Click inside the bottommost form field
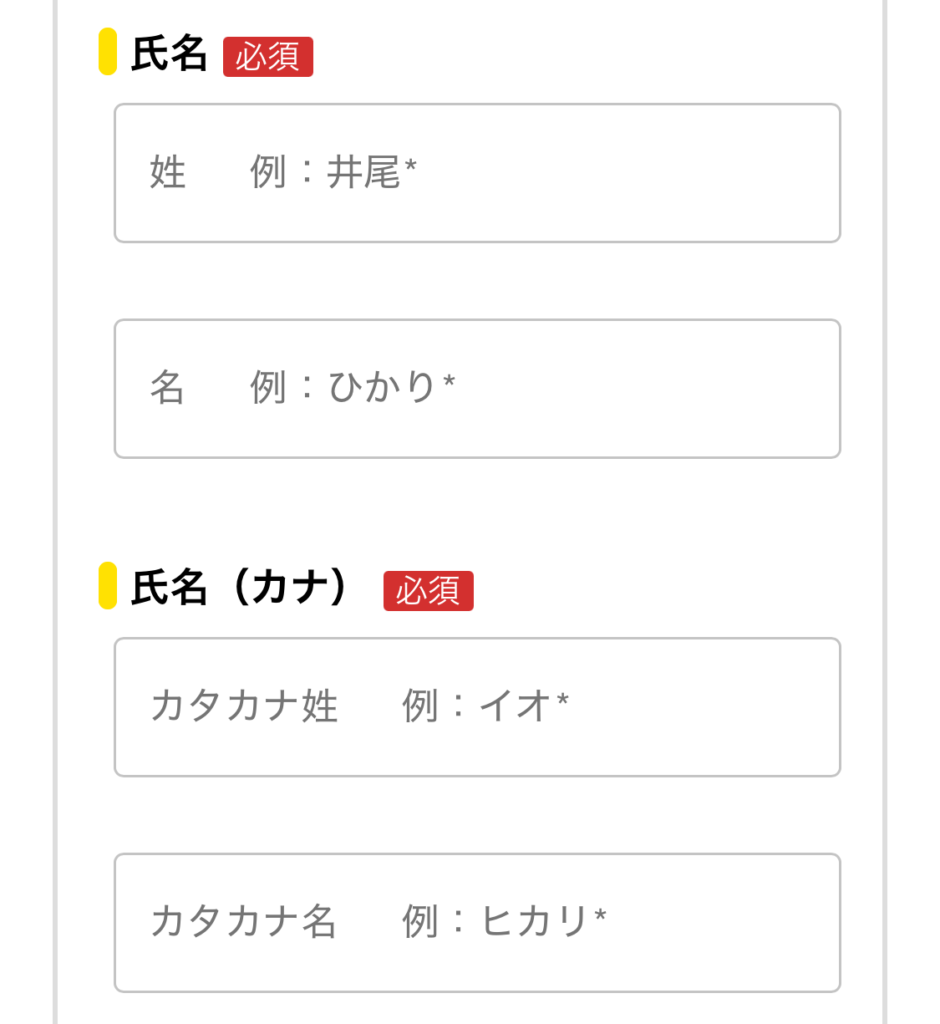 (477, 923)
